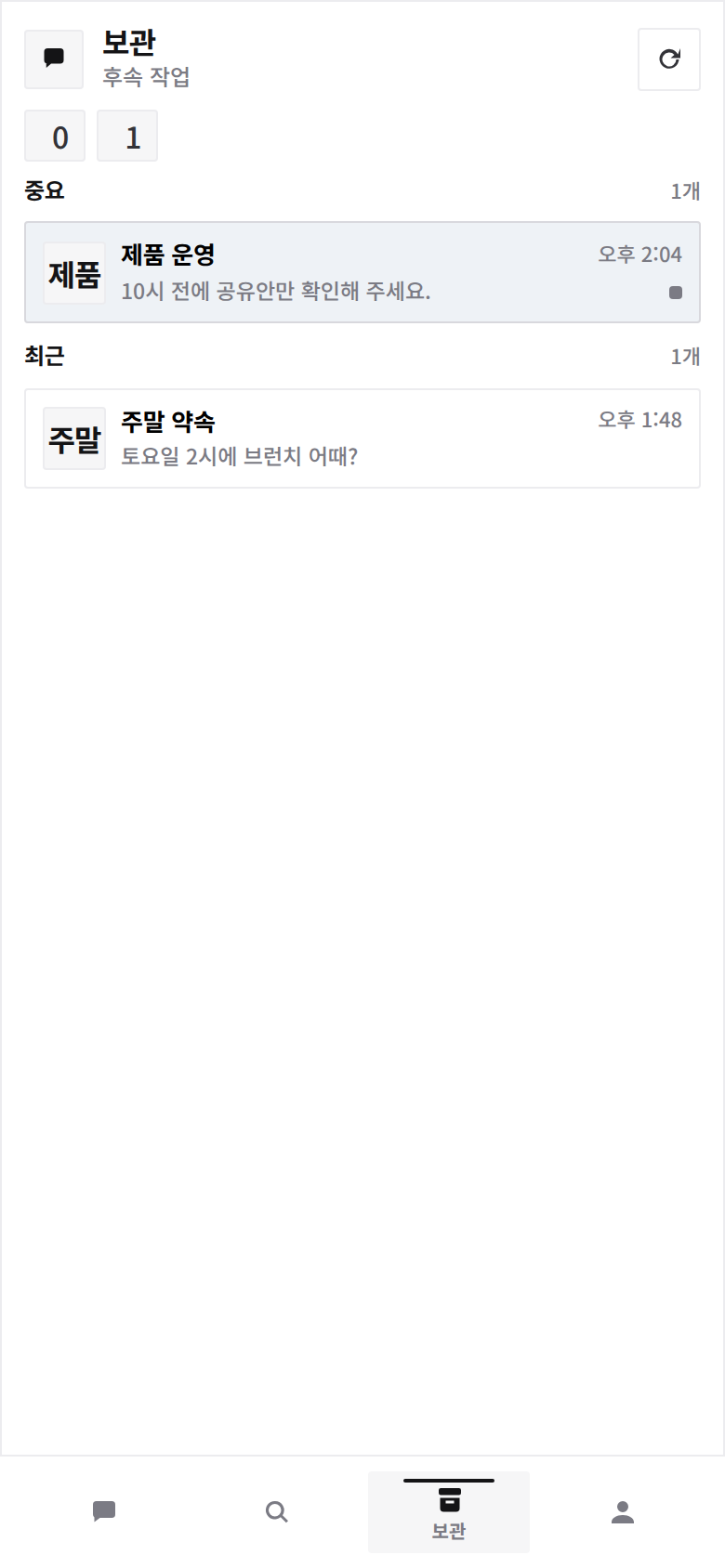Screen dimensions: 725x1568
Task: Tap the chat bubble icon beside 보관 title
Action: tap(54, 59)
